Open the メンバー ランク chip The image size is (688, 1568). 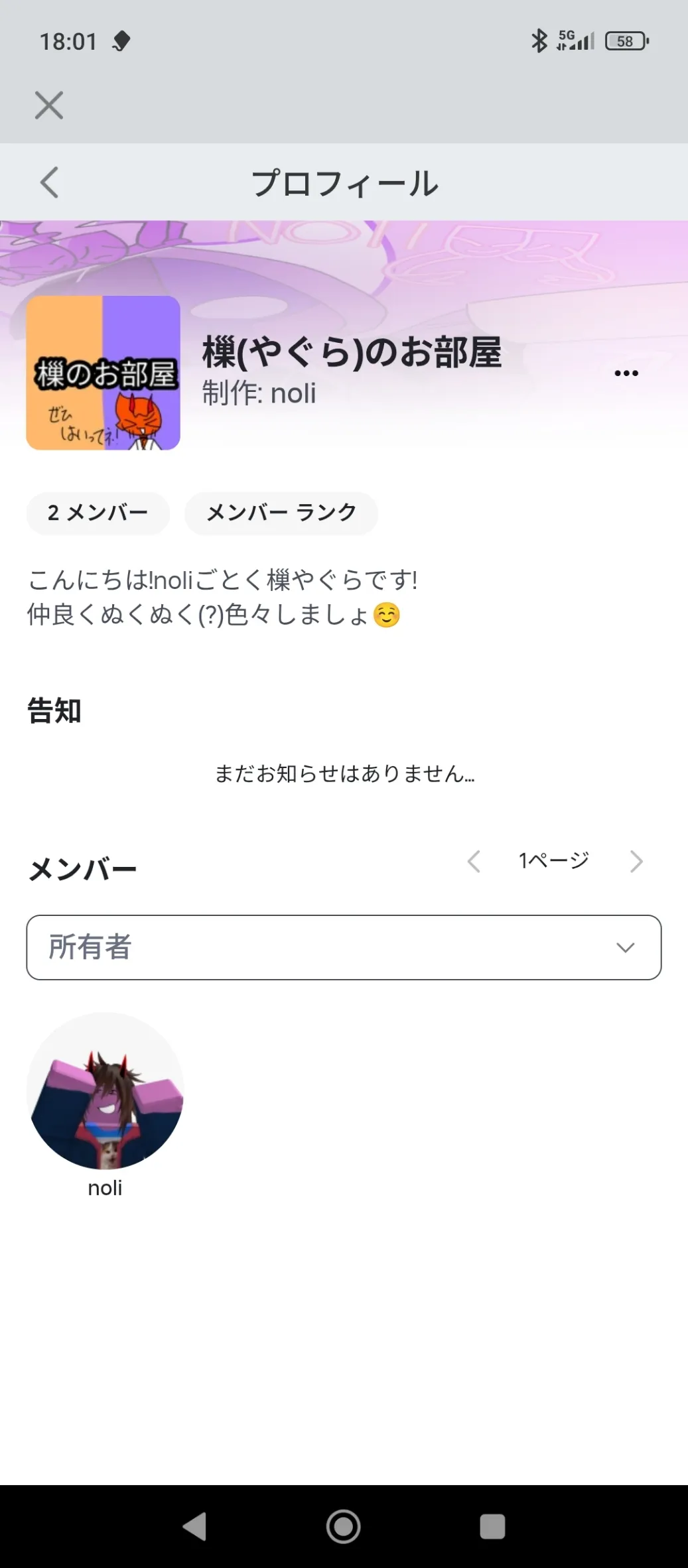click(x=281, y=513)
